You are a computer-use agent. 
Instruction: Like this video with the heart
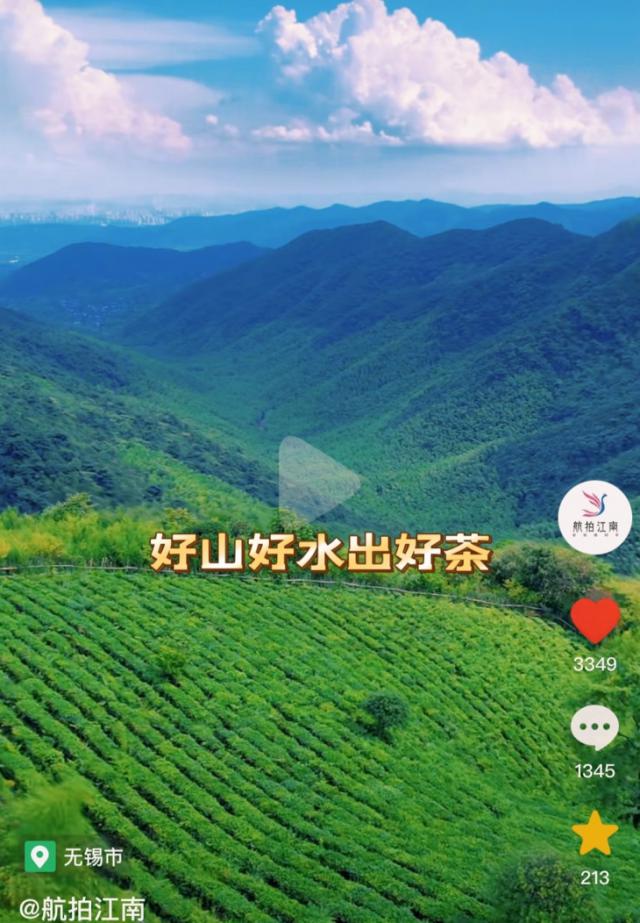tap(595, 620)
